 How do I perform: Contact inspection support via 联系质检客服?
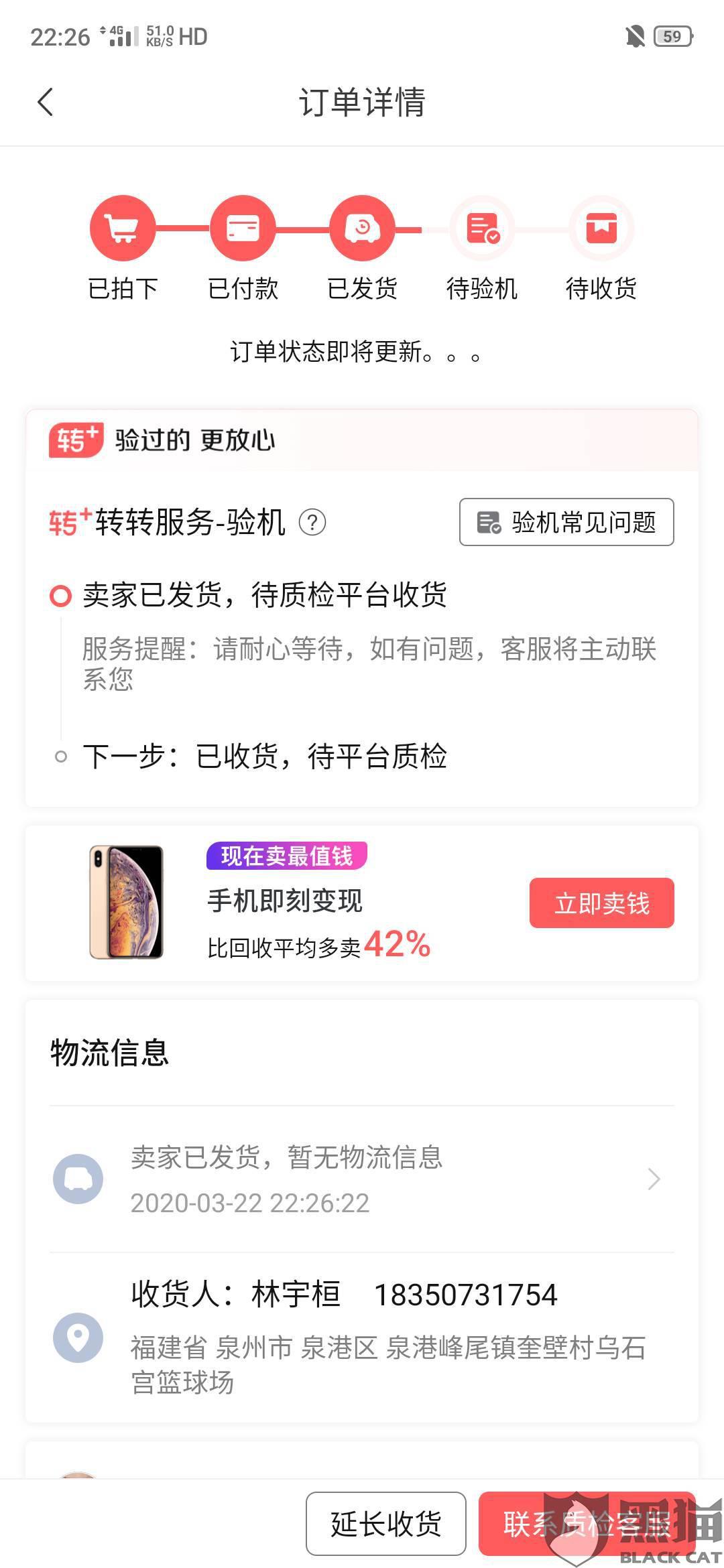click(x=587, y=1524)
